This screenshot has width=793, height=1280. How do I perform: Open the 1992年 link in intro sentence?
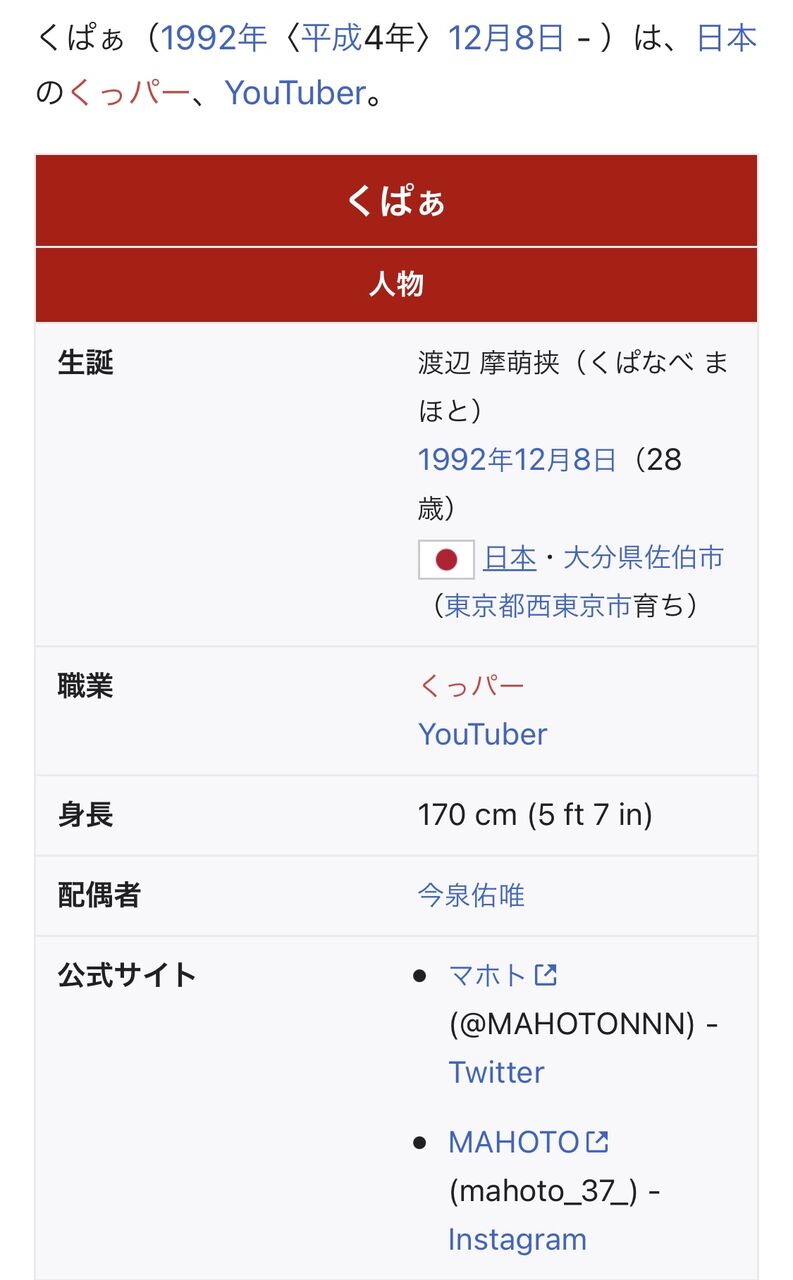click(x=213, y=38)
